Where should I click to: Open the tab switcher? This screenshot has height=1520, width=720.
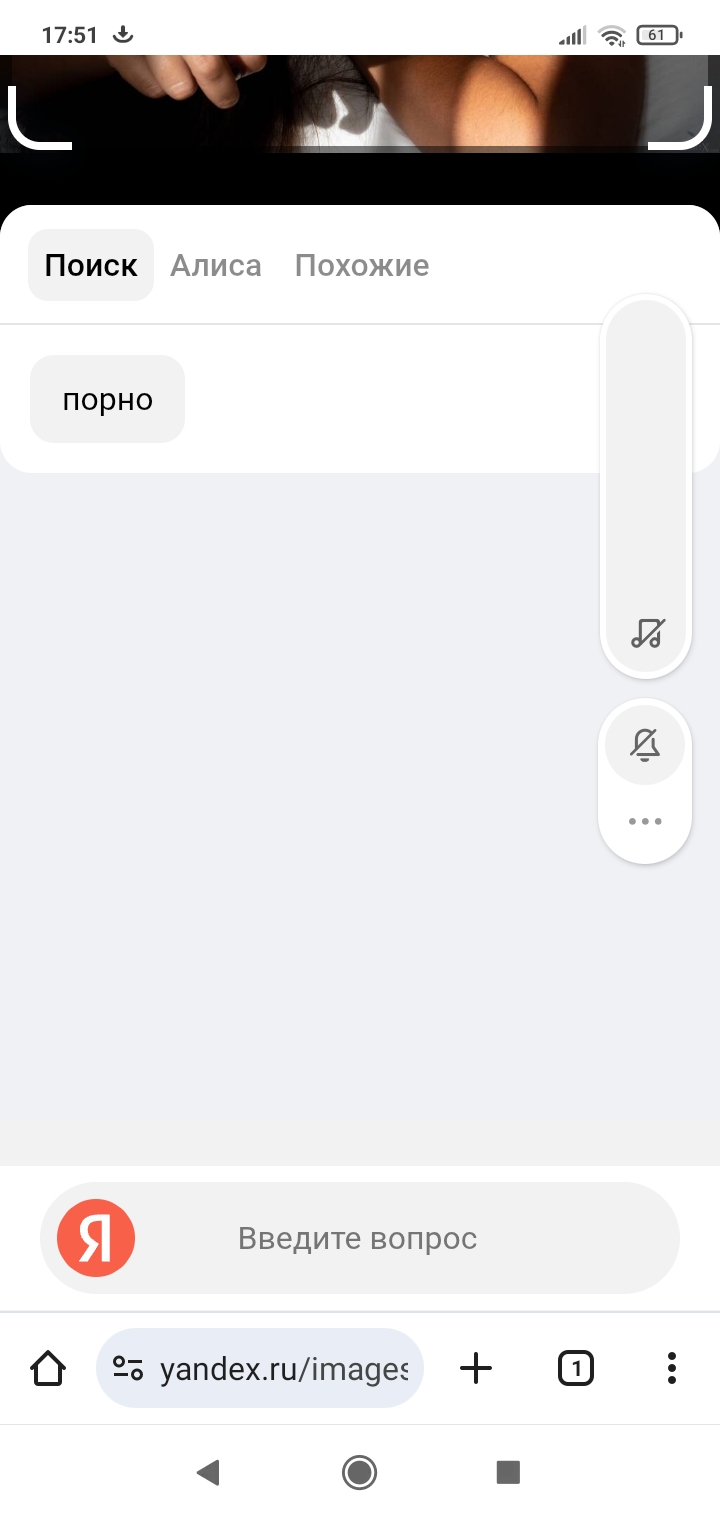tap(575, 1367)
